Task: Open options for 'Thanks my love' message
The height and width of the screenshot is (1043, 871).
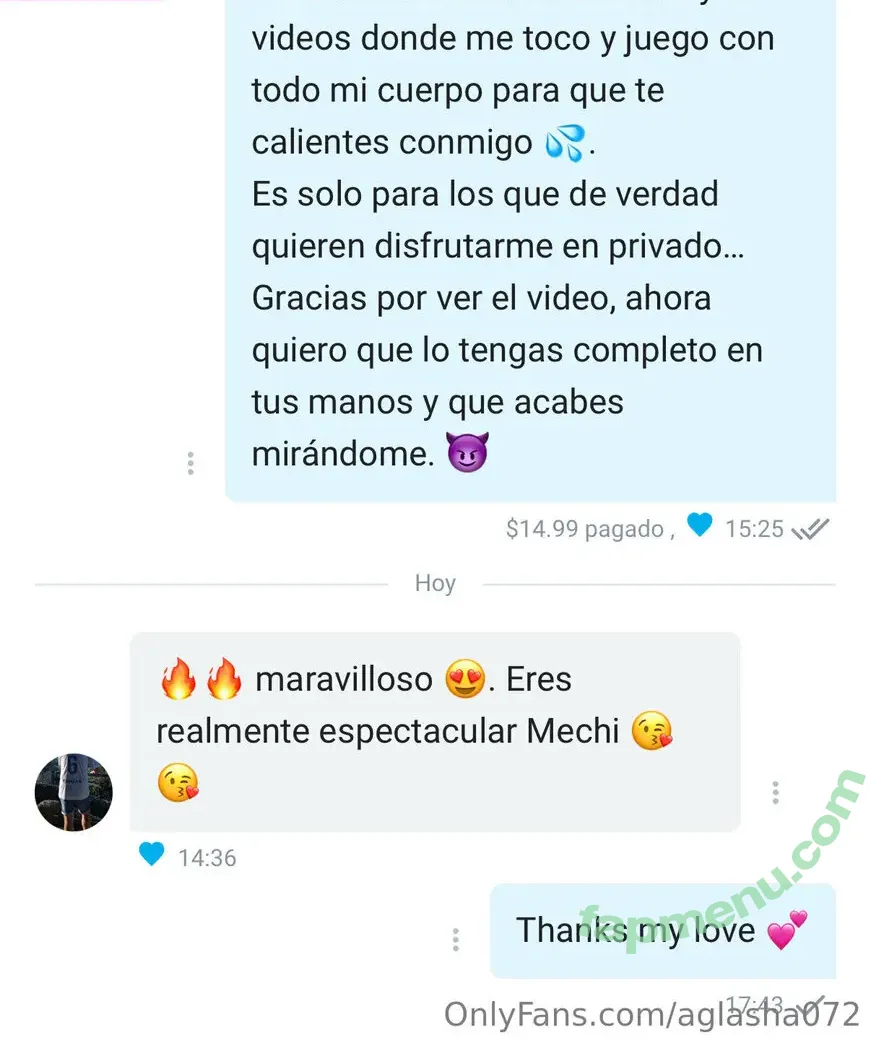Action: click(x=456, y=940)
